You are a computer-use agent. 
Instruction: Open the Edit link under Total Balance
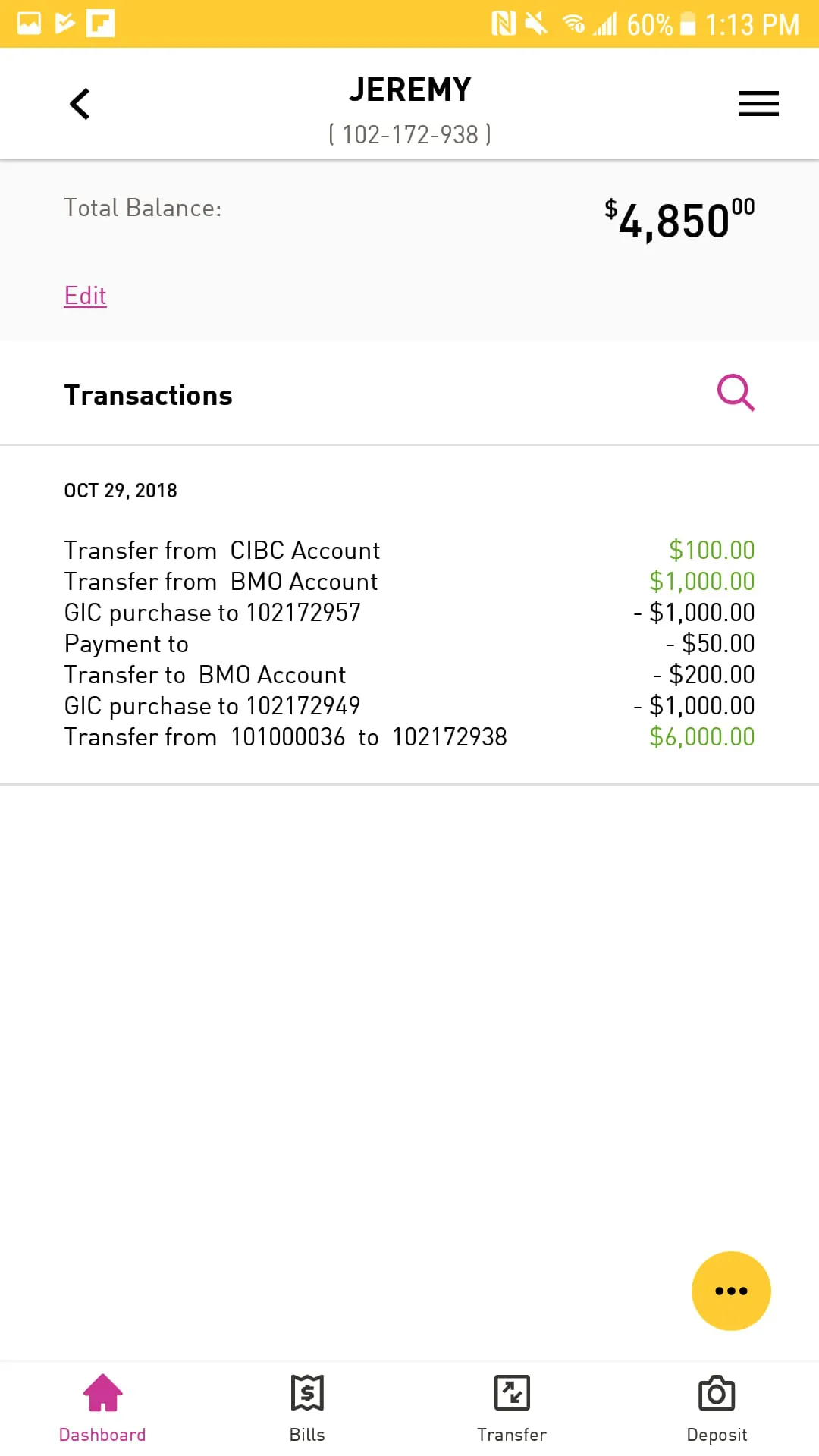coord(84,296)
